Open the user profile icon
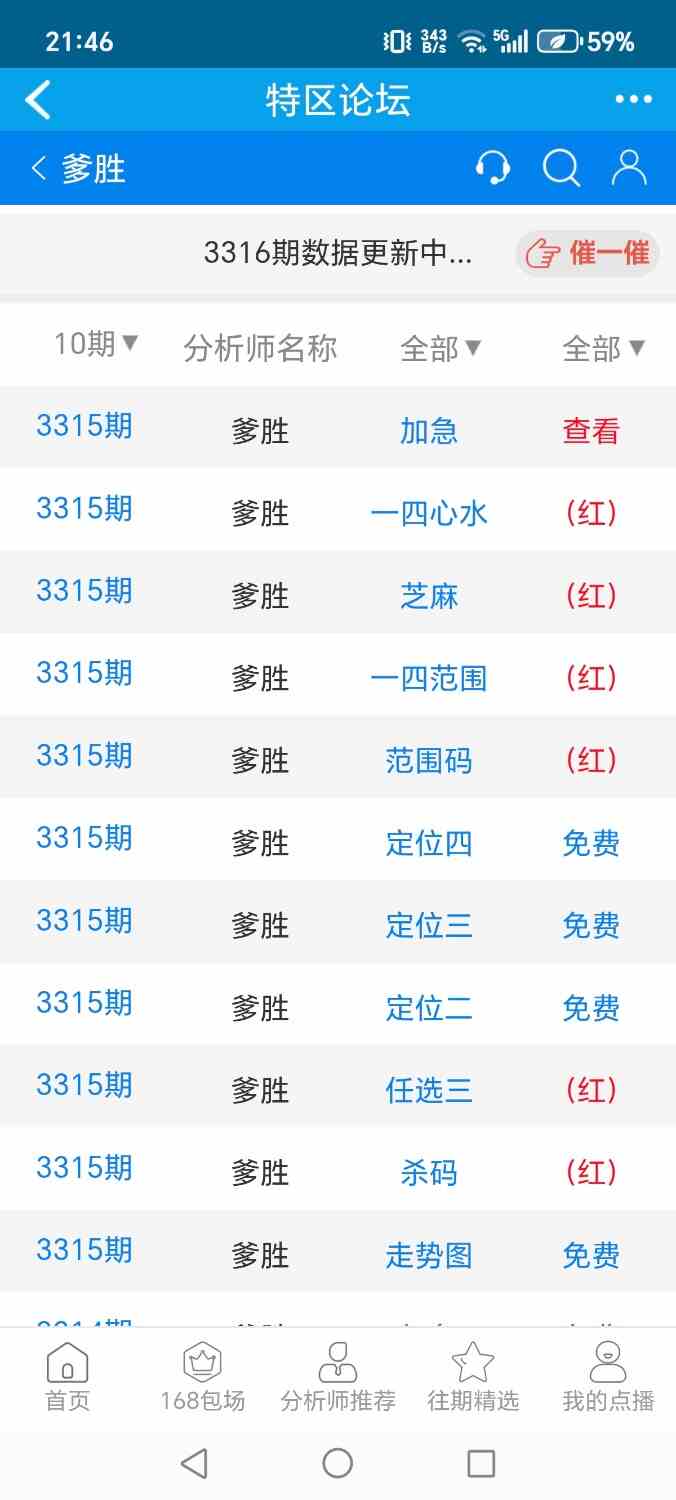The image size is (676, 1500). [x=629, y=168]
